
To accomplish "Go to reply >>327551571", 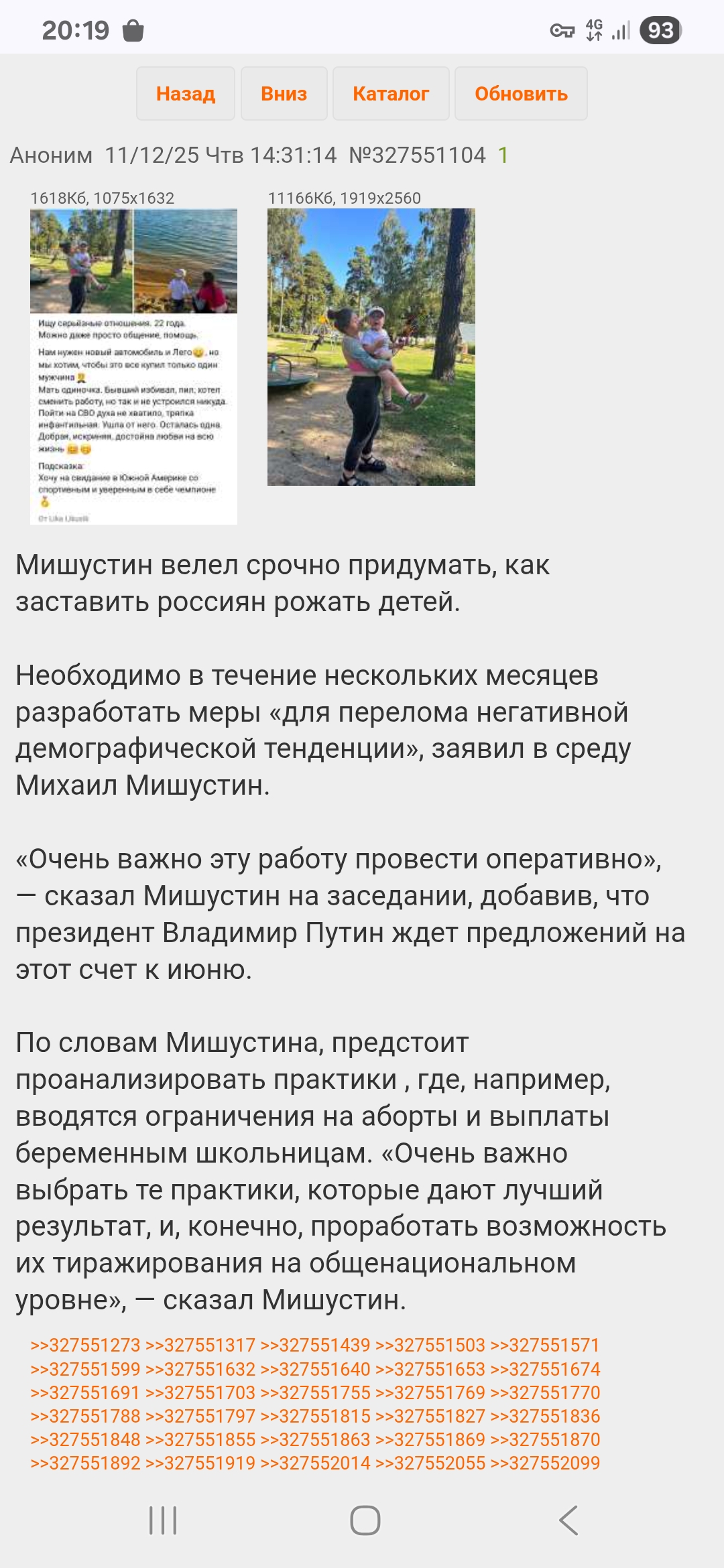I will [545, 1344].
